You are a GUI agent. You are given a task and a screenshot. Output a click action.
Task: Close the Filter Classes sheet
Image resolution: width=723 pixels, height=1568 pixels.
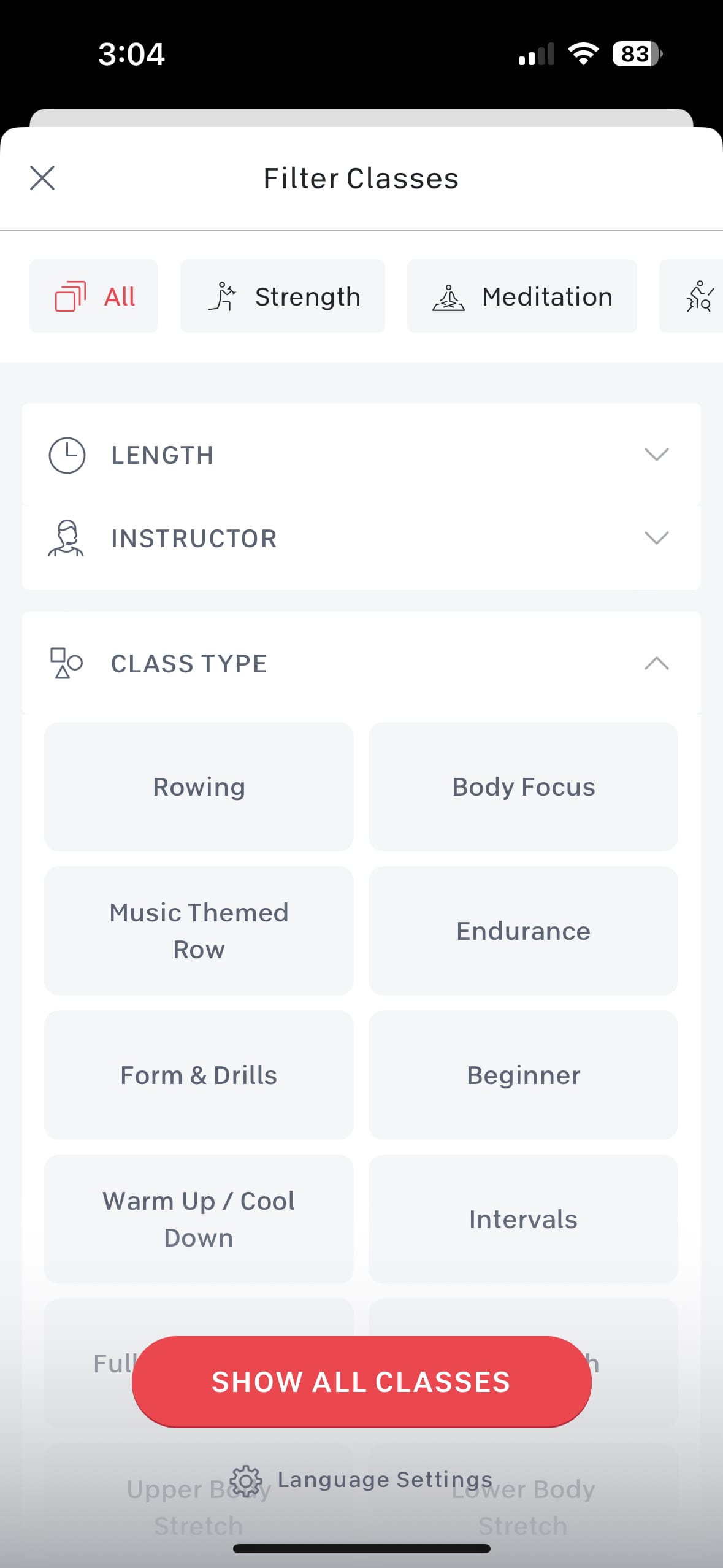[42, 178]
